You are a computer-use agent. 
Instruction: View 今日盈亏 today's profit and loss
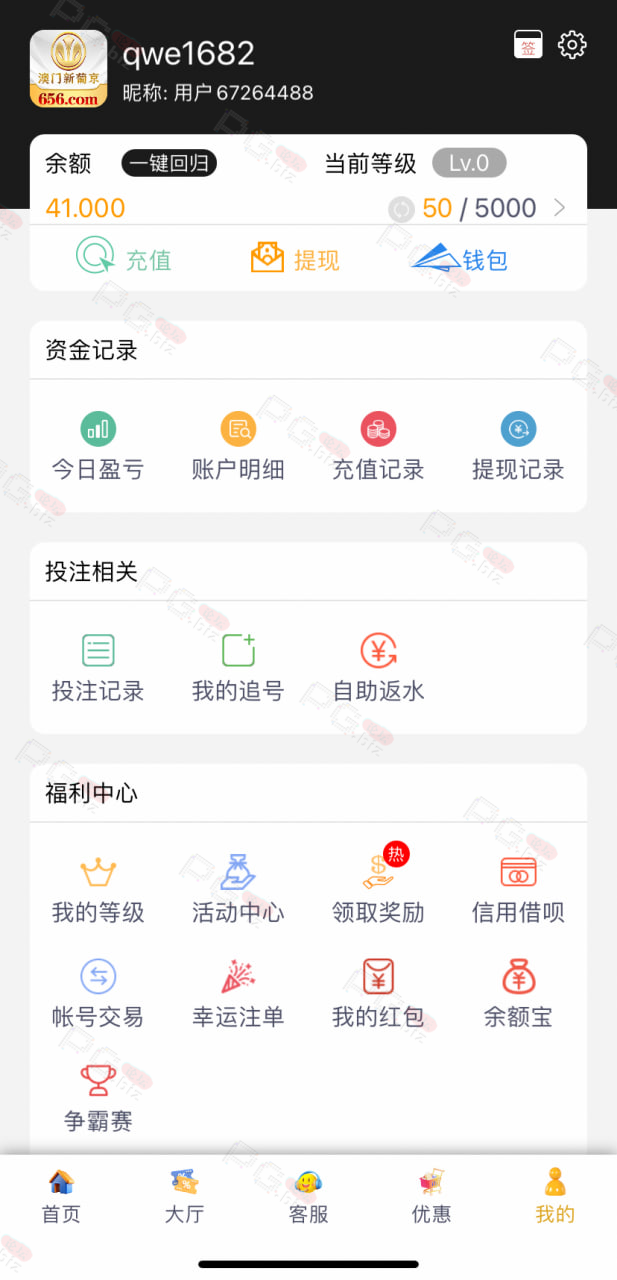(x=98, y=447)
